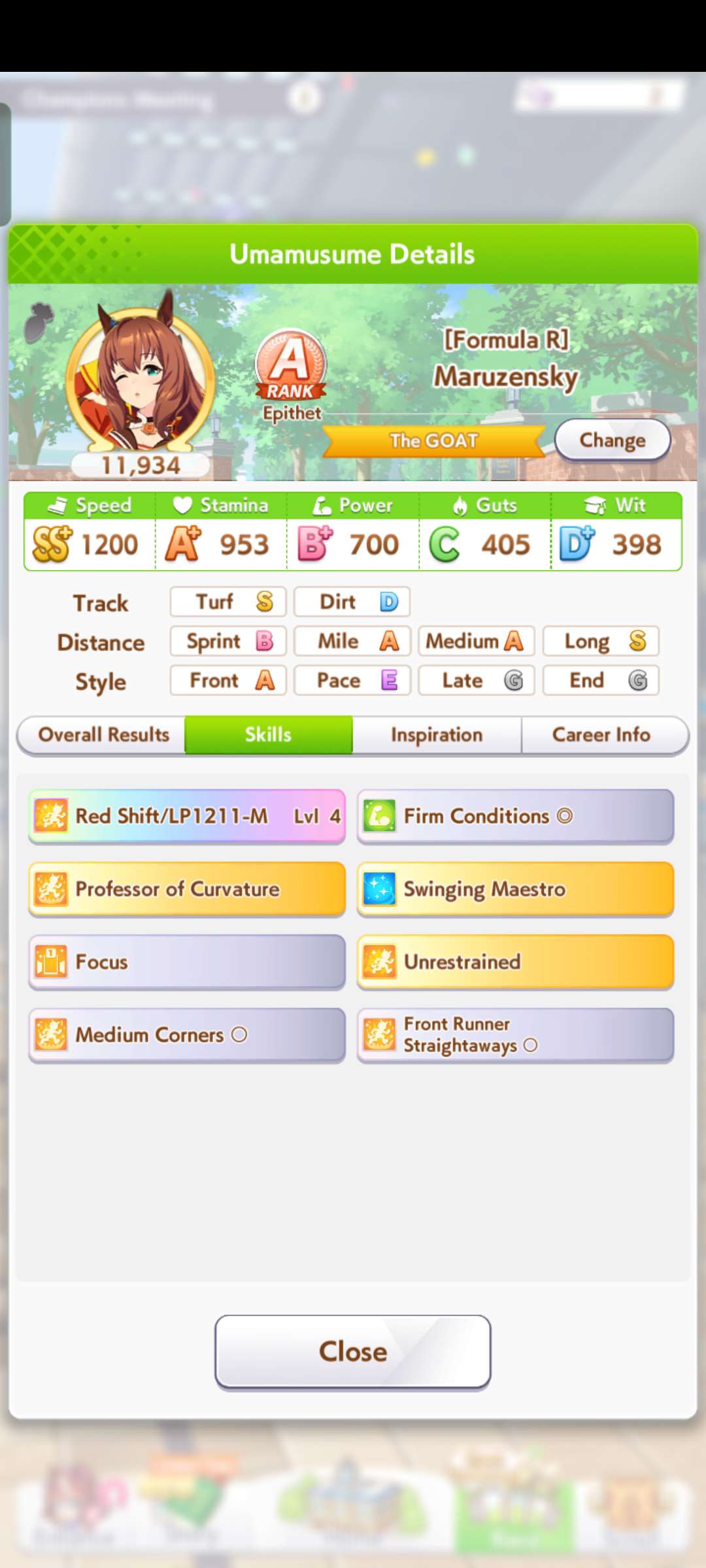Select the Skills tab
706x1568 pixels.
pyautogui.click(x=268, y=735)
